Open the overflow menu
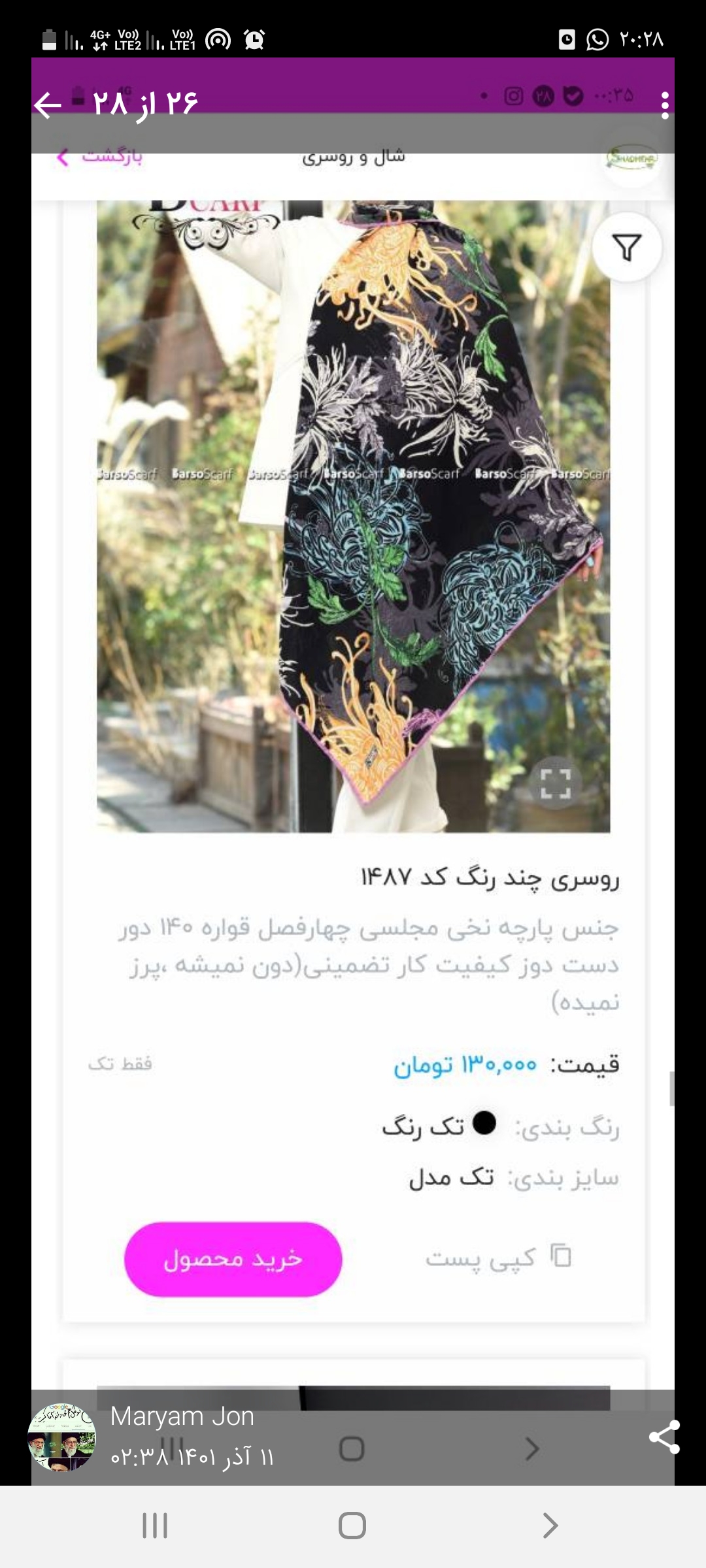Viewport: 706px width, 1568px height. (x=665, y=105)
